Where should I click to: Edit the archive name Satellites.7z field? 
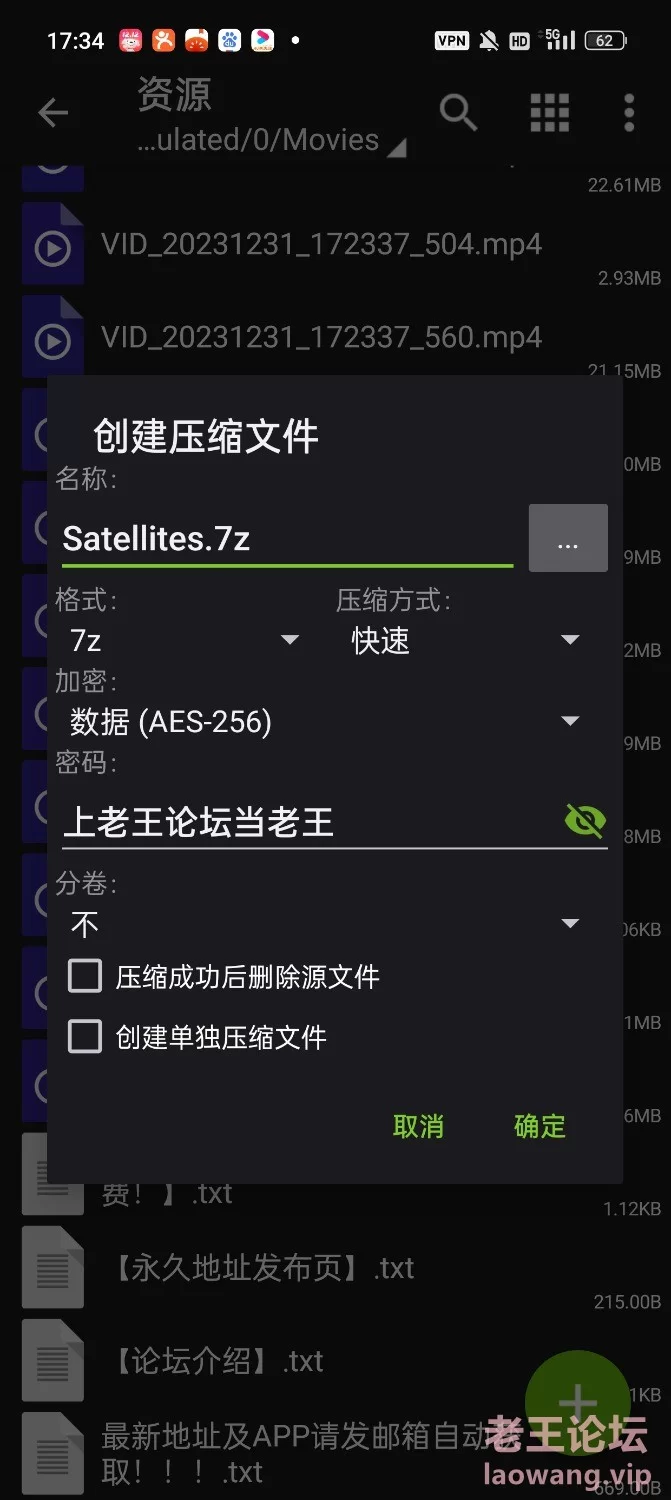coord(286,539)
